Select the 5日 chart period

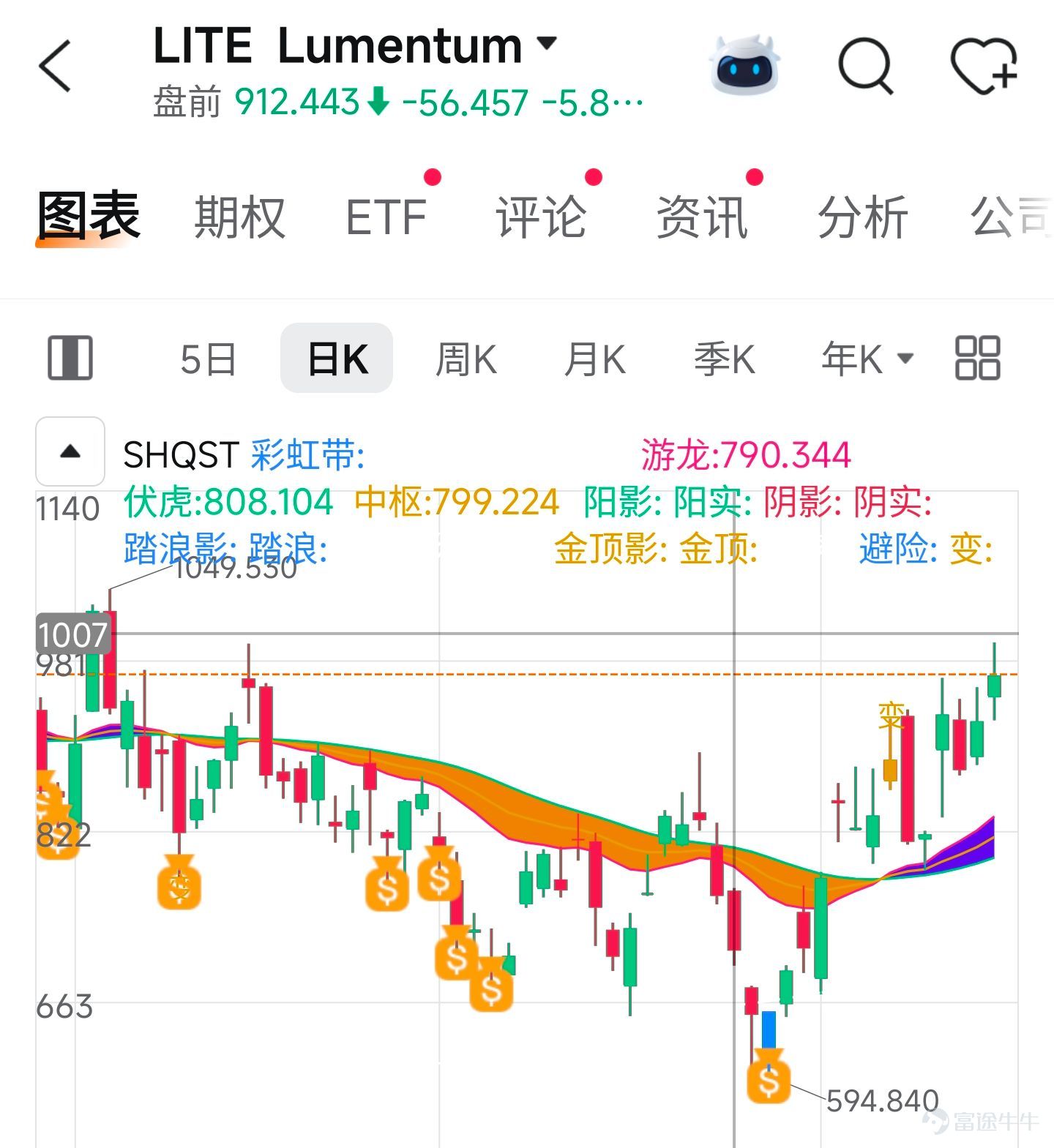tap(209, 359)
